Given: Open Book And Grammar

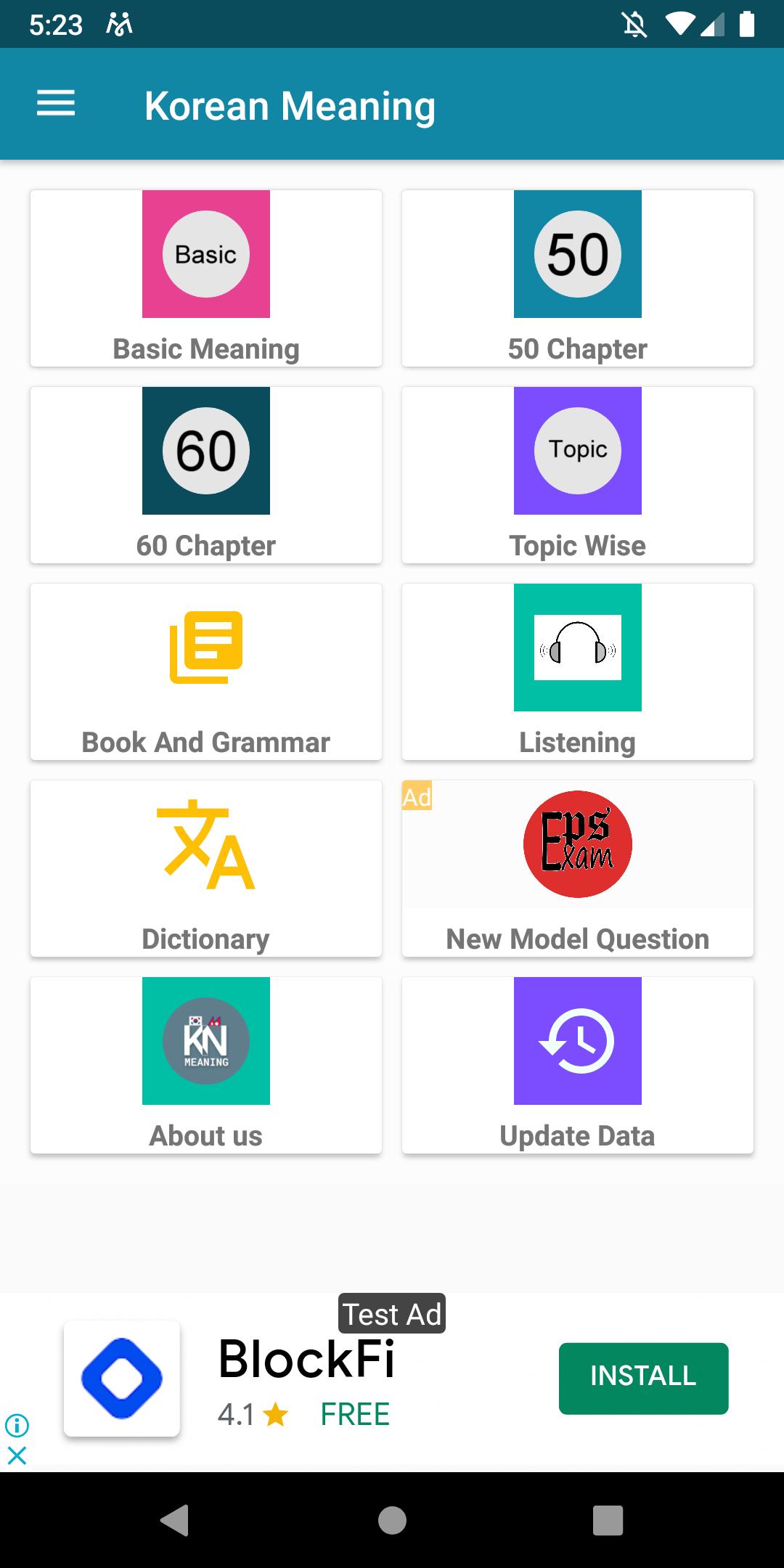Looking at the screenshot, I should click(206, 672).
